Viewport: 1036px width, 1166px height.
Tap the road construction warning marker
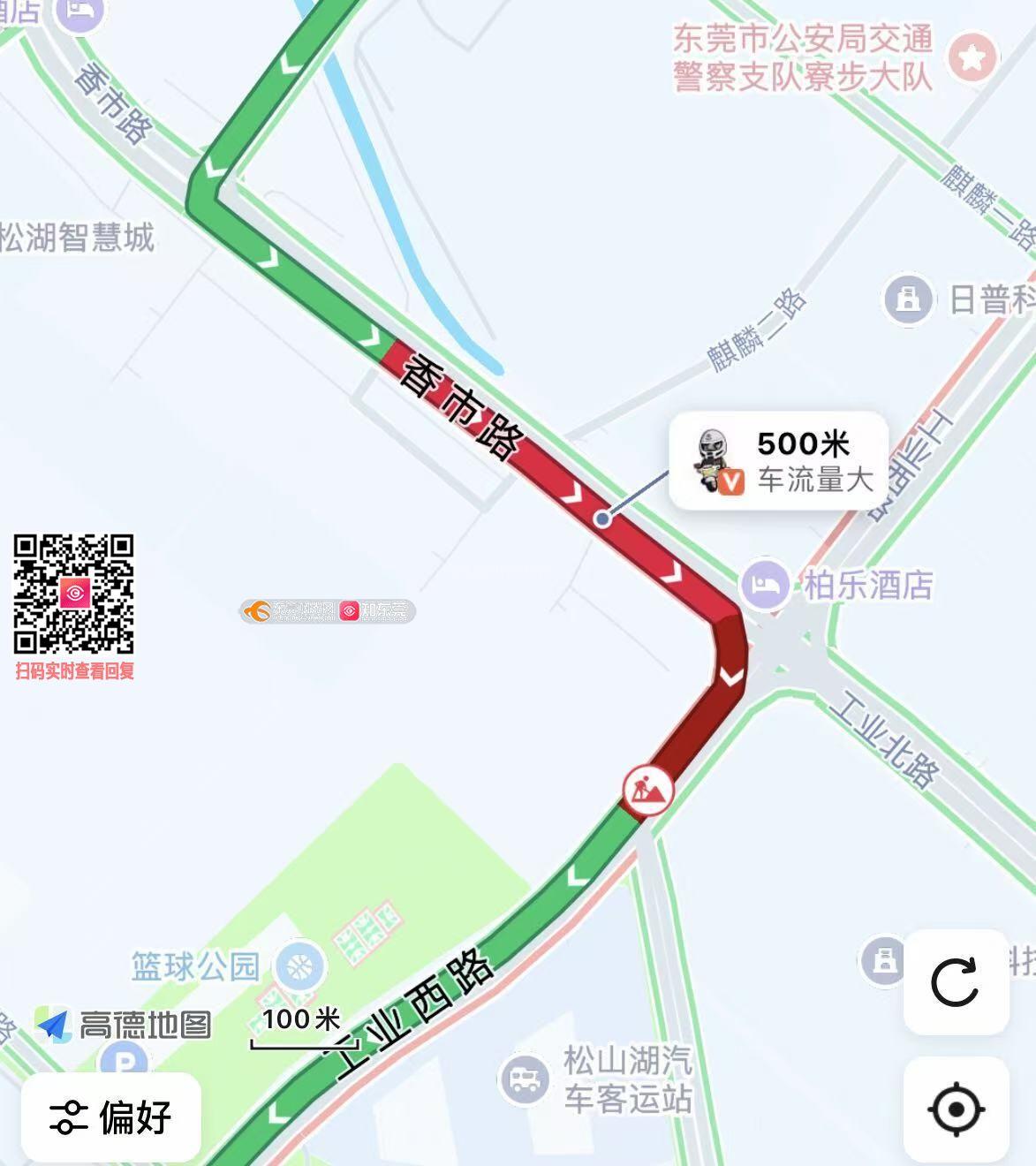click(x=647, y=788)
